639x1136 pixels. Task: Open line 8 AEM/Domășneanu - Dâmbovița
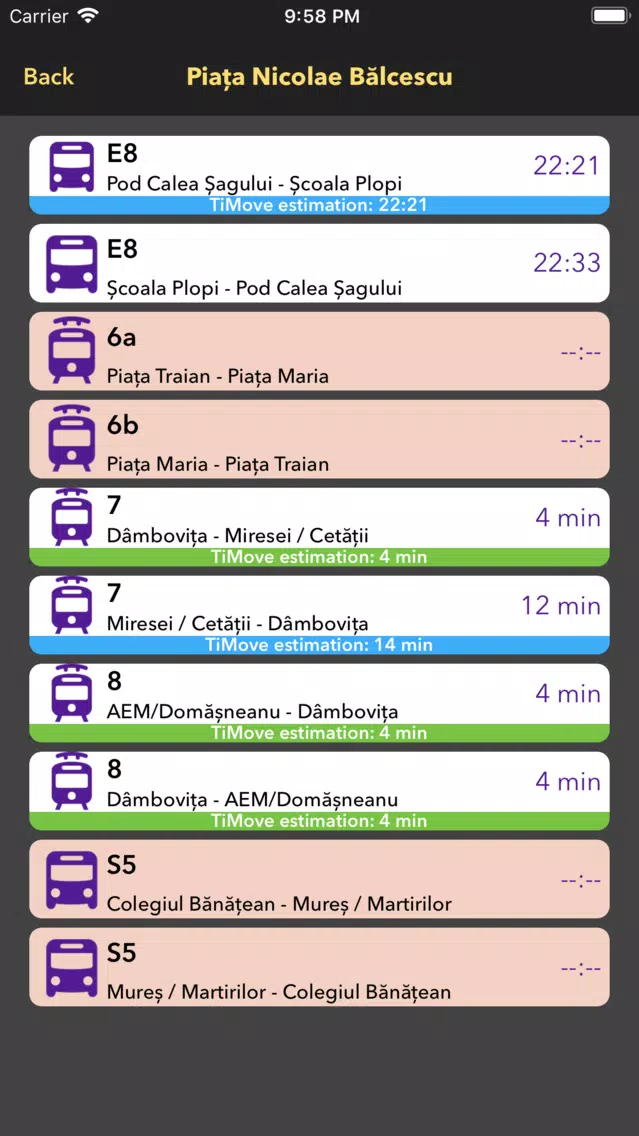[319, 703]
